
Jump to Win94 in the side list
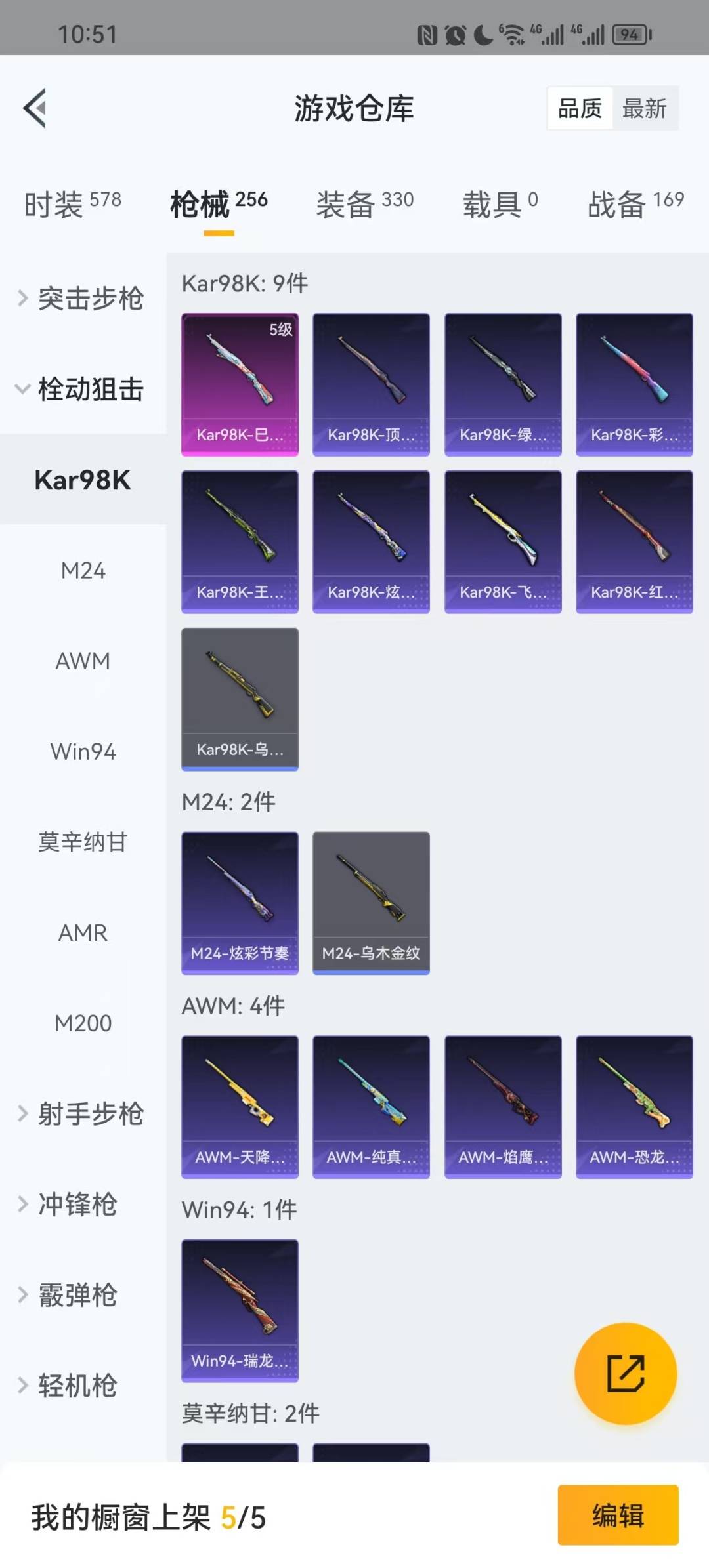[x=83, y=752]
